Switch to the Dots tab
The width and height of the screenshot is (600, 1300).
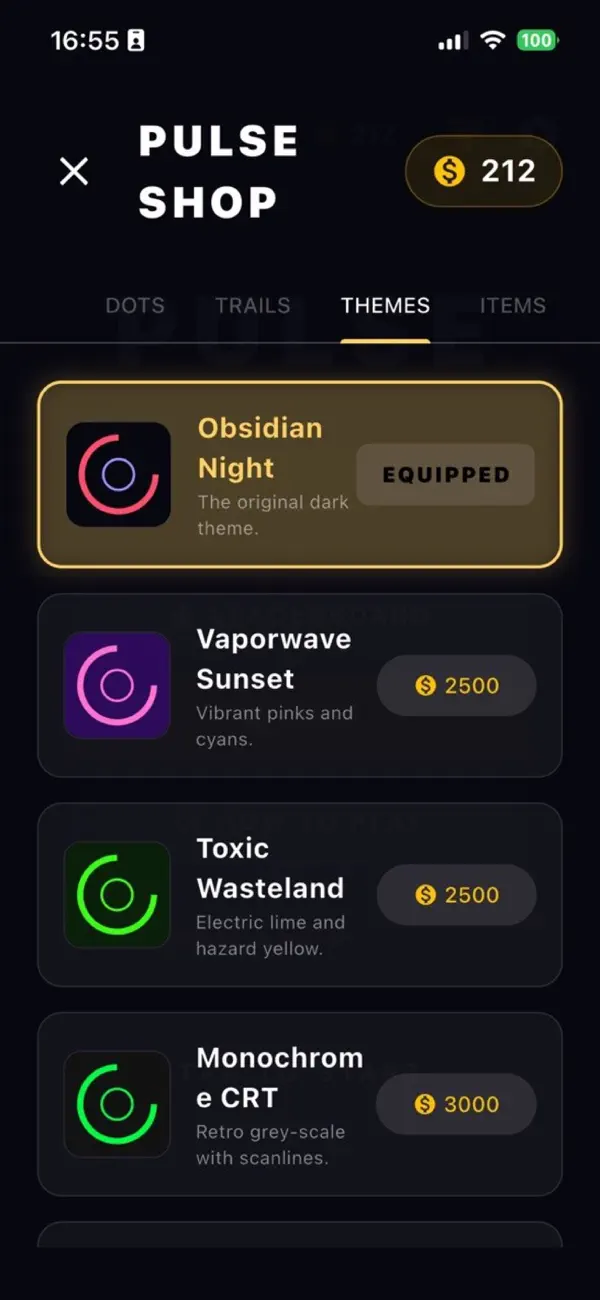(135, 306)
